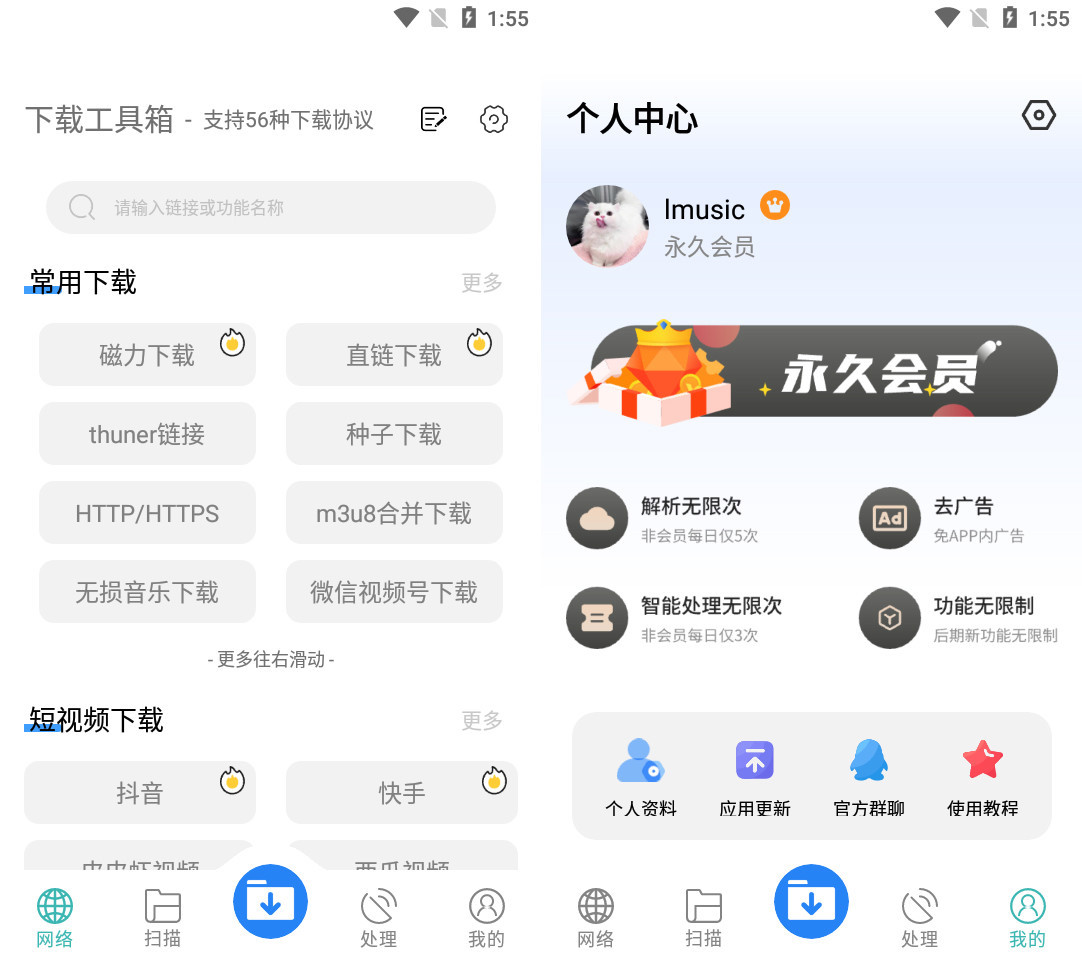Open the hexagon settings icon in 个人中心

pos(1039,116)
